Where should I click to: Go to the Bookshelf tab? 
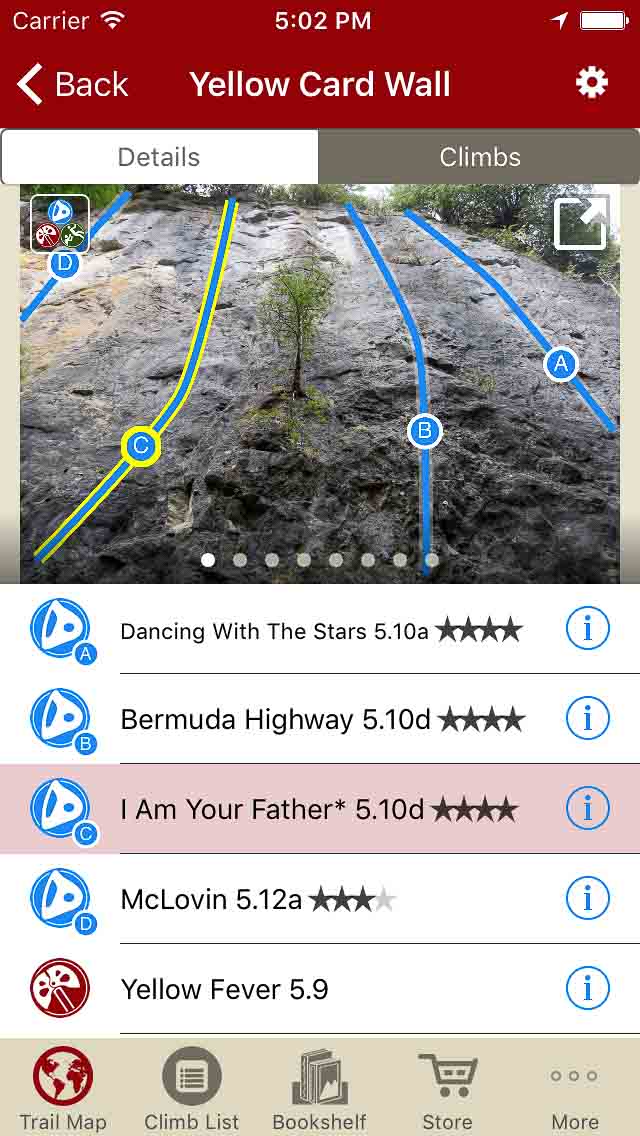320,1088
